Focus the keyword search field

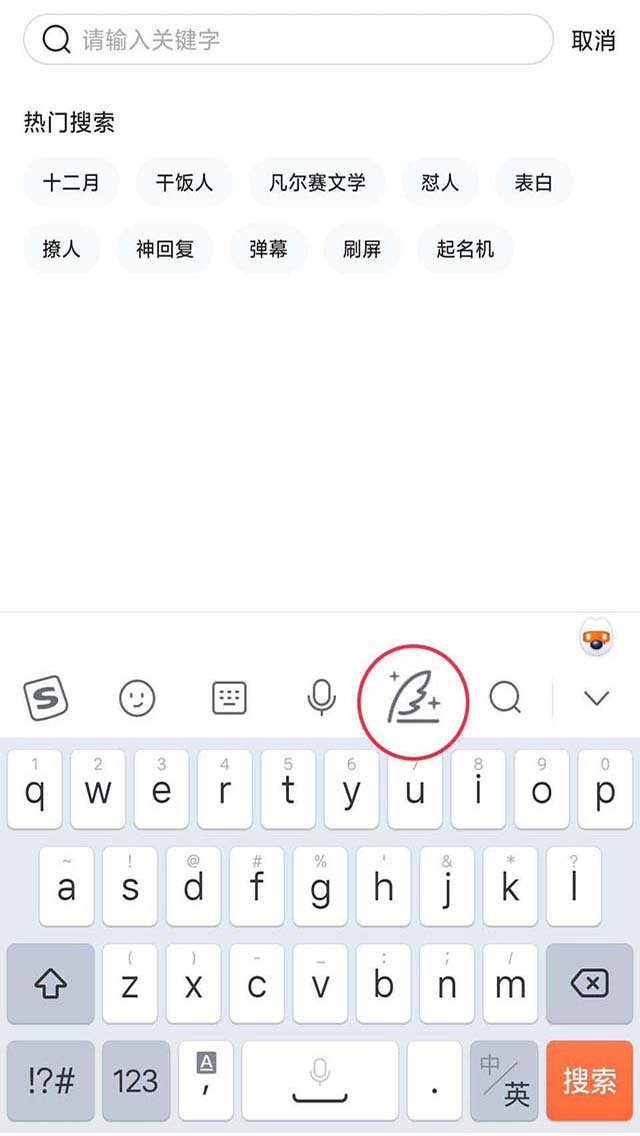[288, 40]
